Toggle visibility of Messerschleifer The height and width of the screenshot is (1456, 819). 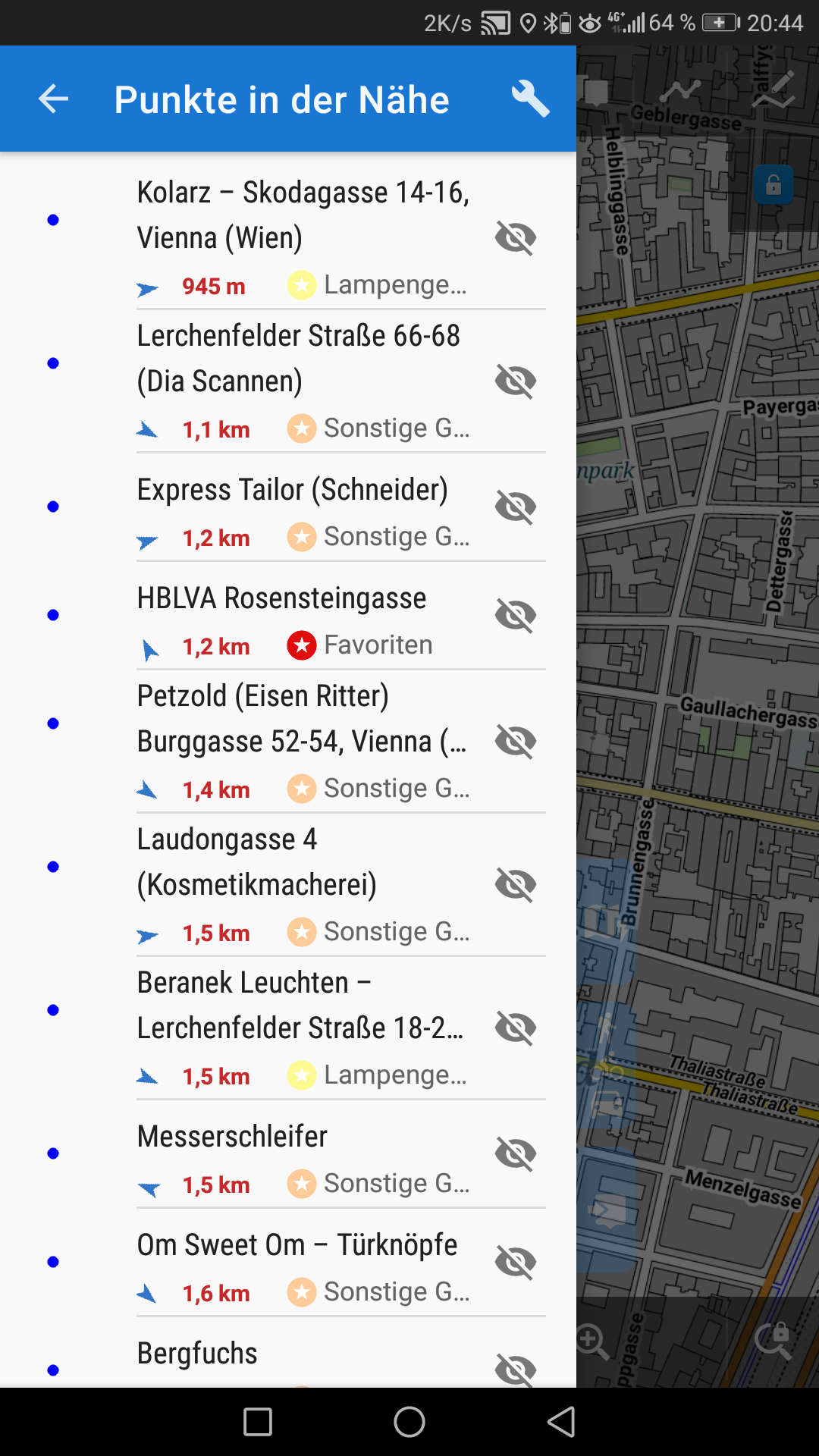(516, 1153)
